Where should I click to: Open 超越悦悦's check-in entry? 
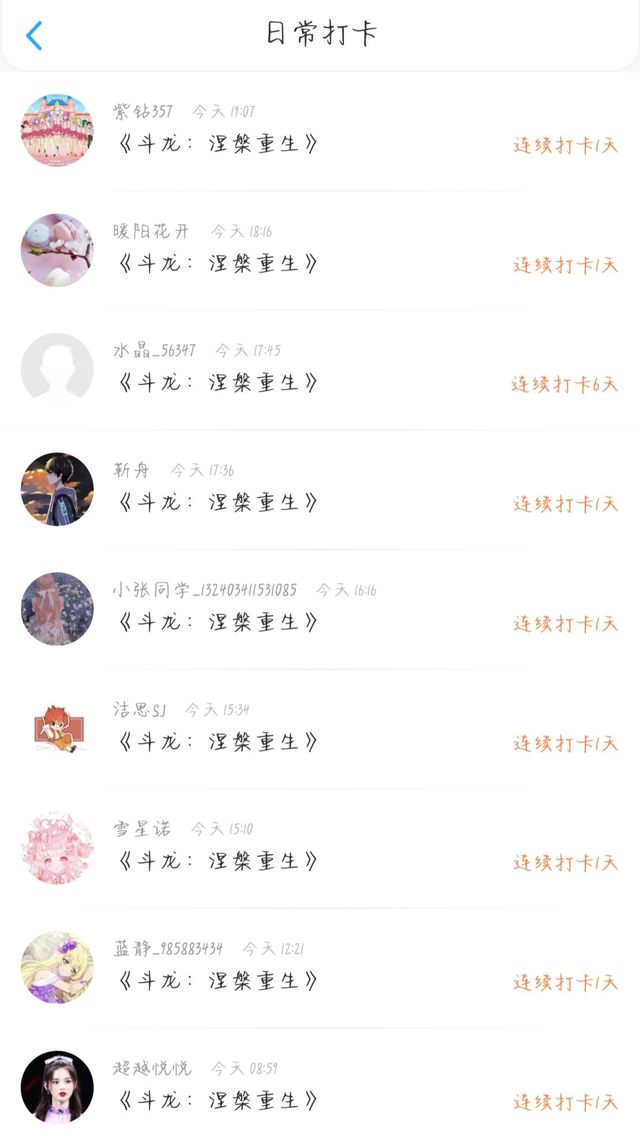pyautogui.click(x=320, y=1082)
